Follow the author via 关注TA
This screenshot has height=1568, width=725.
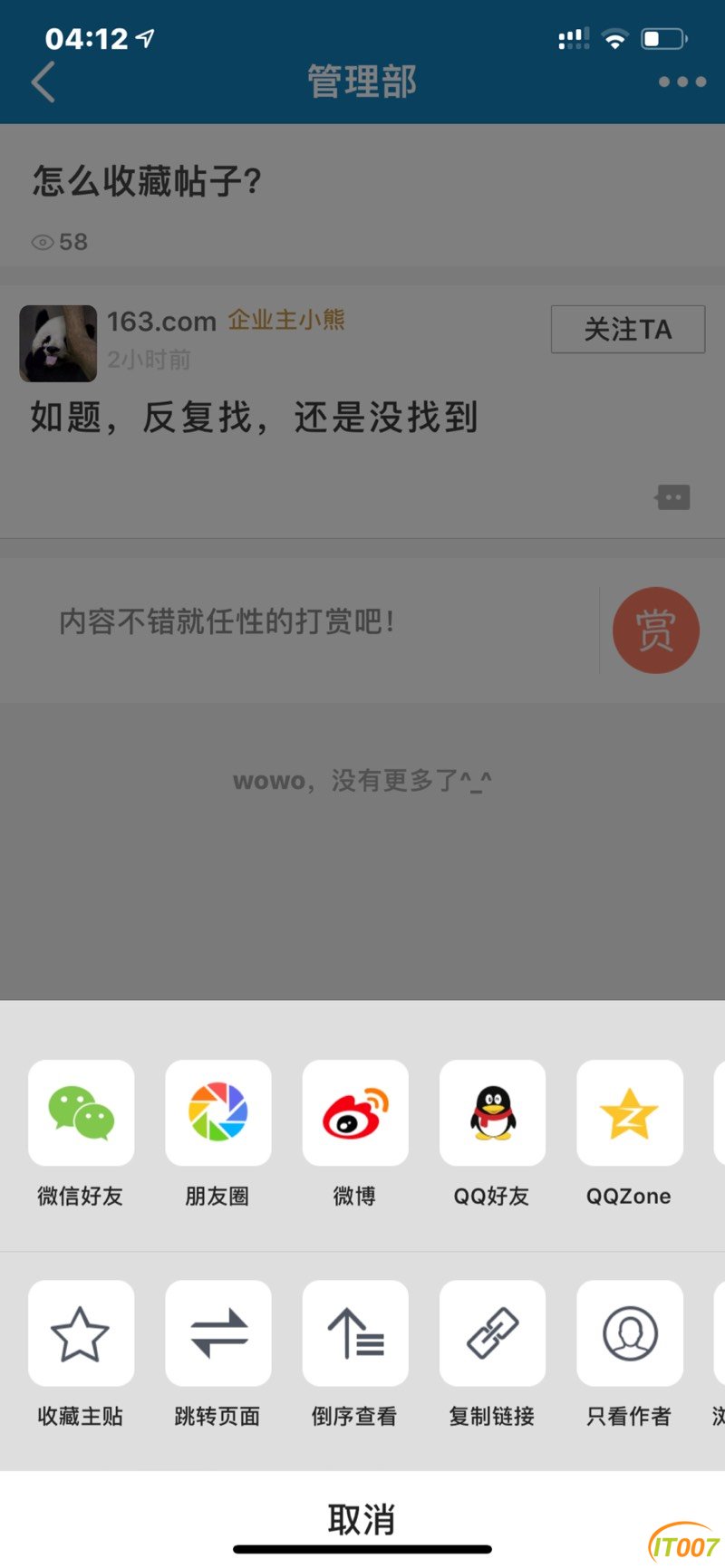coord(627,329)
